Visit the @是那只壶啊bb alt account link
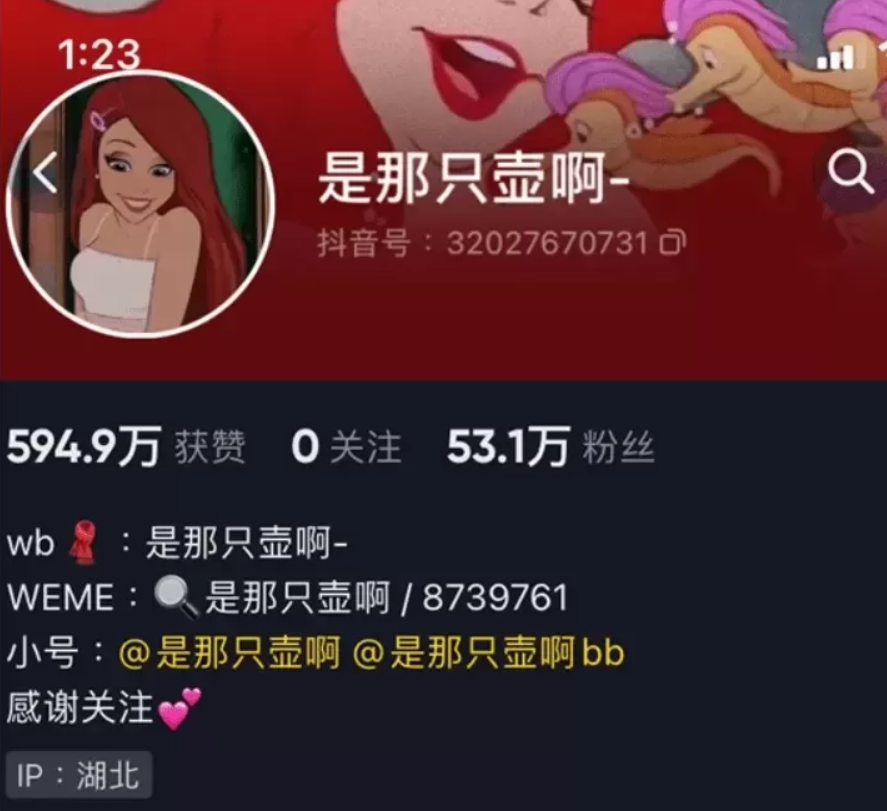The width and height of the screenshot is (887, 811). point(490,654)
